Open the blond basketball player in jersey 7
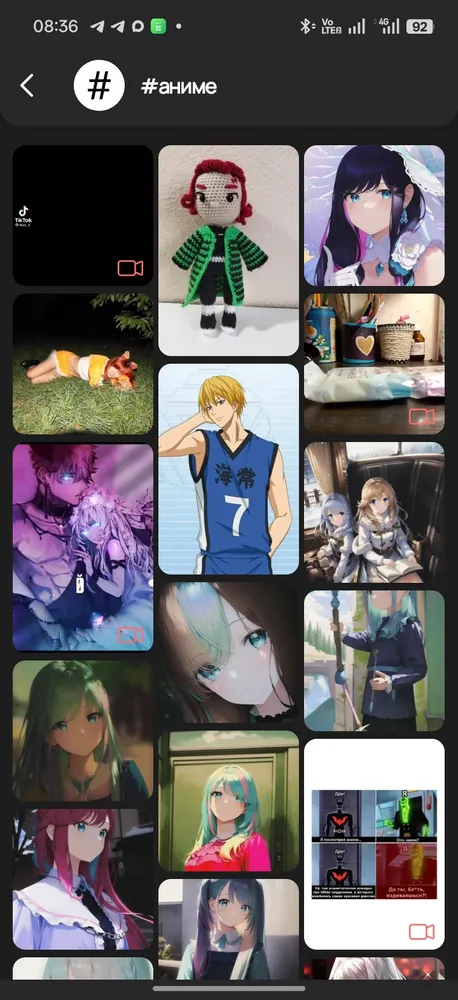 coord(228,469)
